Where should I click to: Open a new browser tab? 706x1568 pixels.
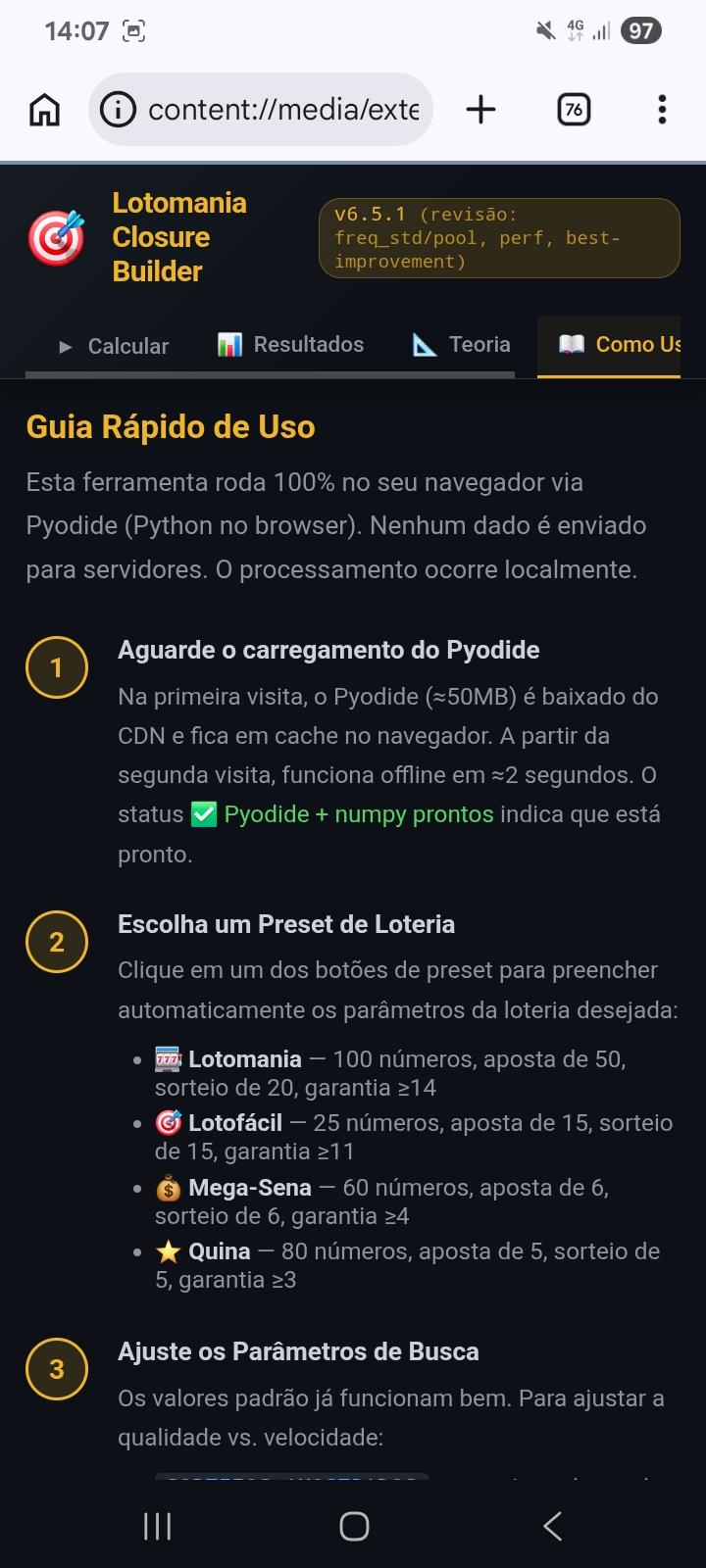pyautogui.click(x=480, y=110)
